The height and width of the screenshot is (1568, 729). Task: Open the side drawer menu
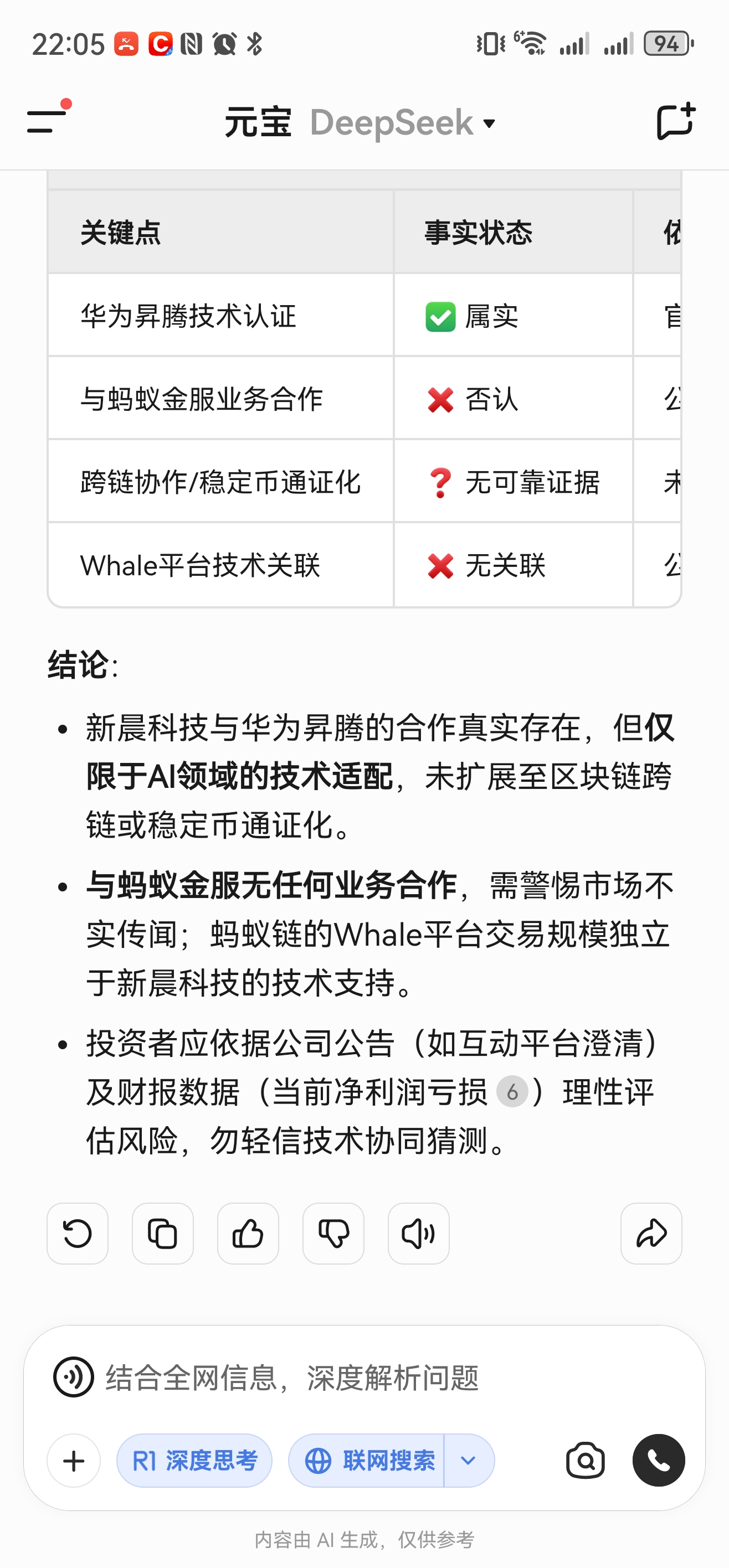pos(48,121)
